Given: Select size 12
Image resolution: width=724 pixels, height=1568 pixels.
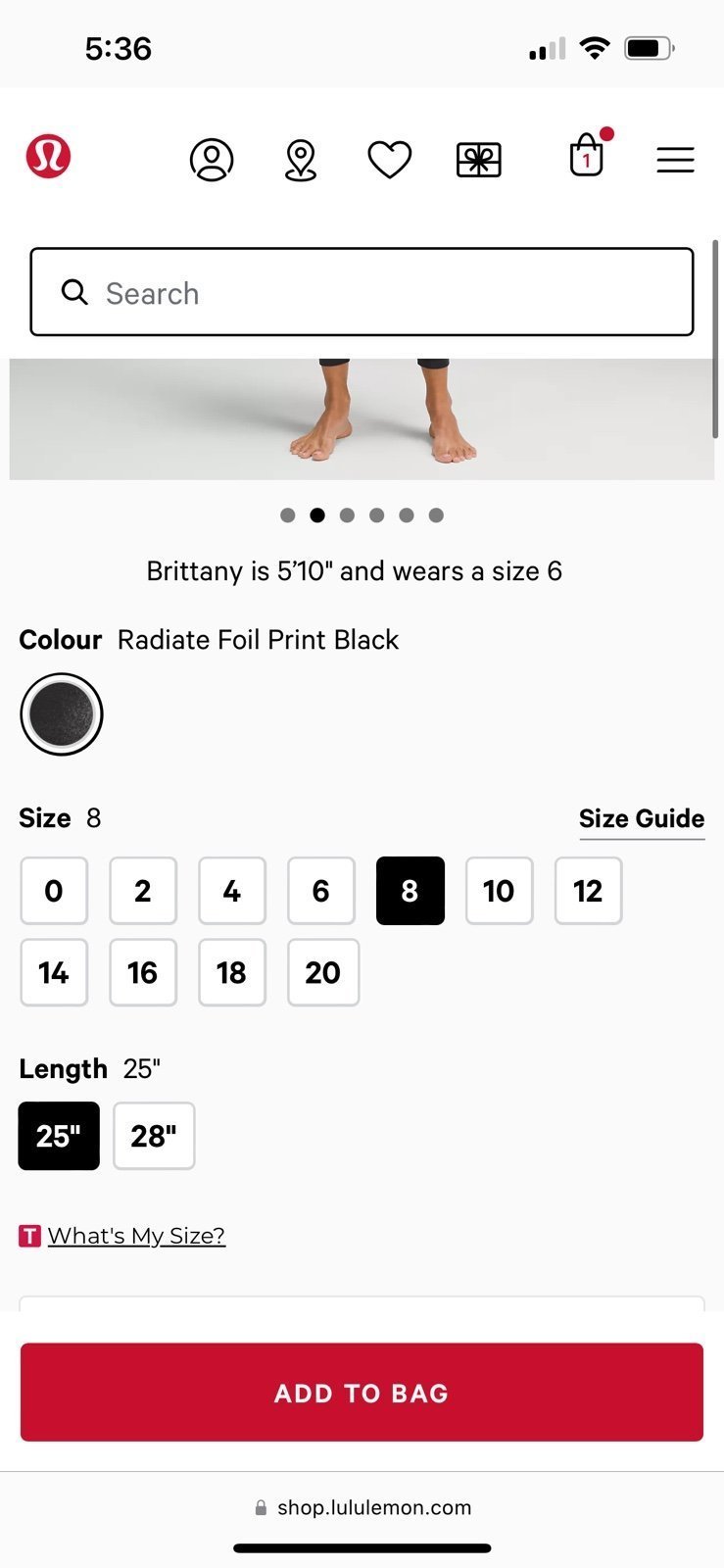Looking at the screenshot, I should (x=588, y=891).
